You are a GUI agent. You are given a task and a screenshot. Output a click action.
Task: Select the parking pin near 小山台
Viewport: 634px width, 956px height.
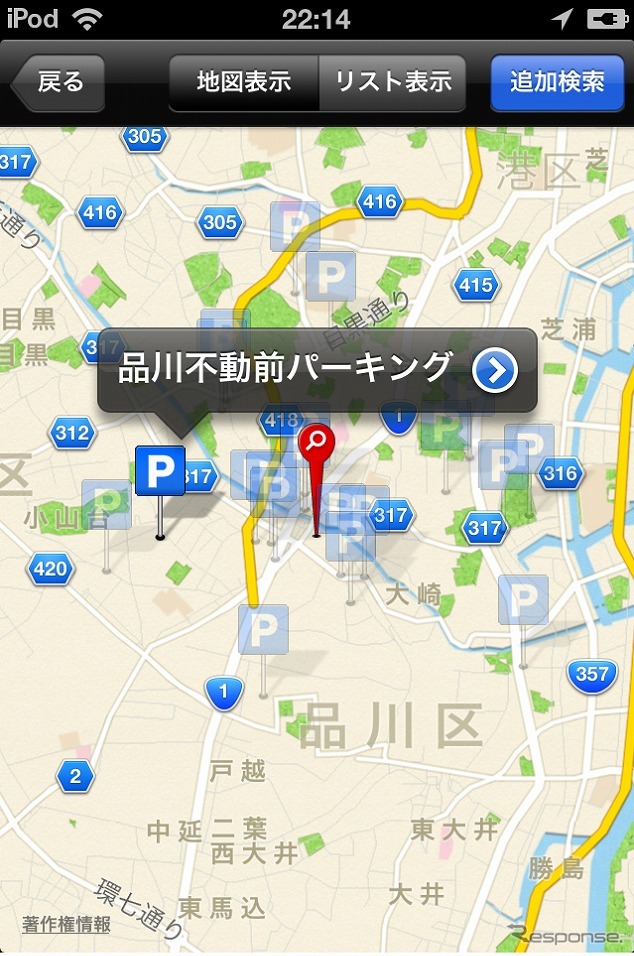click(x=106, y=504)
